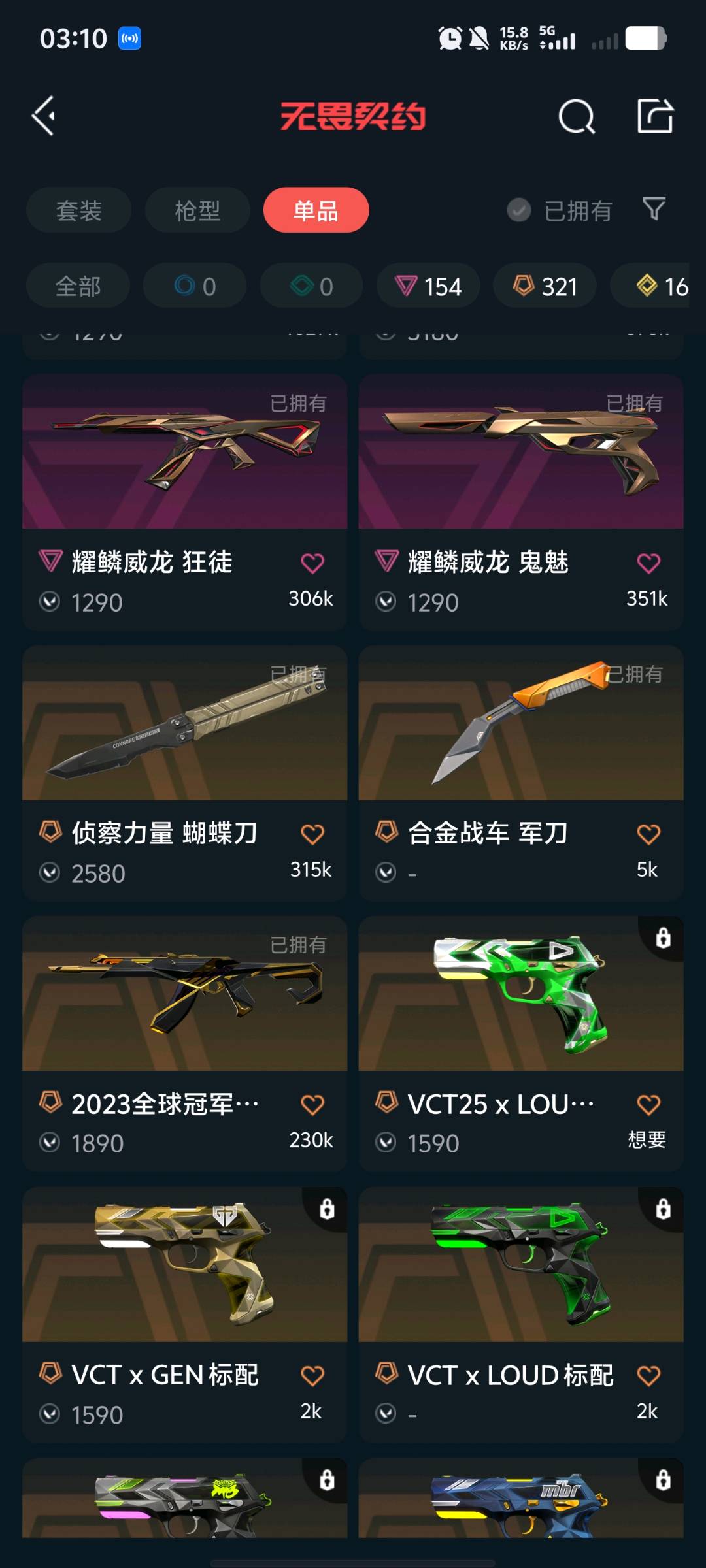Toggle the 已拥有 owned-only checkbox
This screenshot has height=1568, width=706.
519,210
